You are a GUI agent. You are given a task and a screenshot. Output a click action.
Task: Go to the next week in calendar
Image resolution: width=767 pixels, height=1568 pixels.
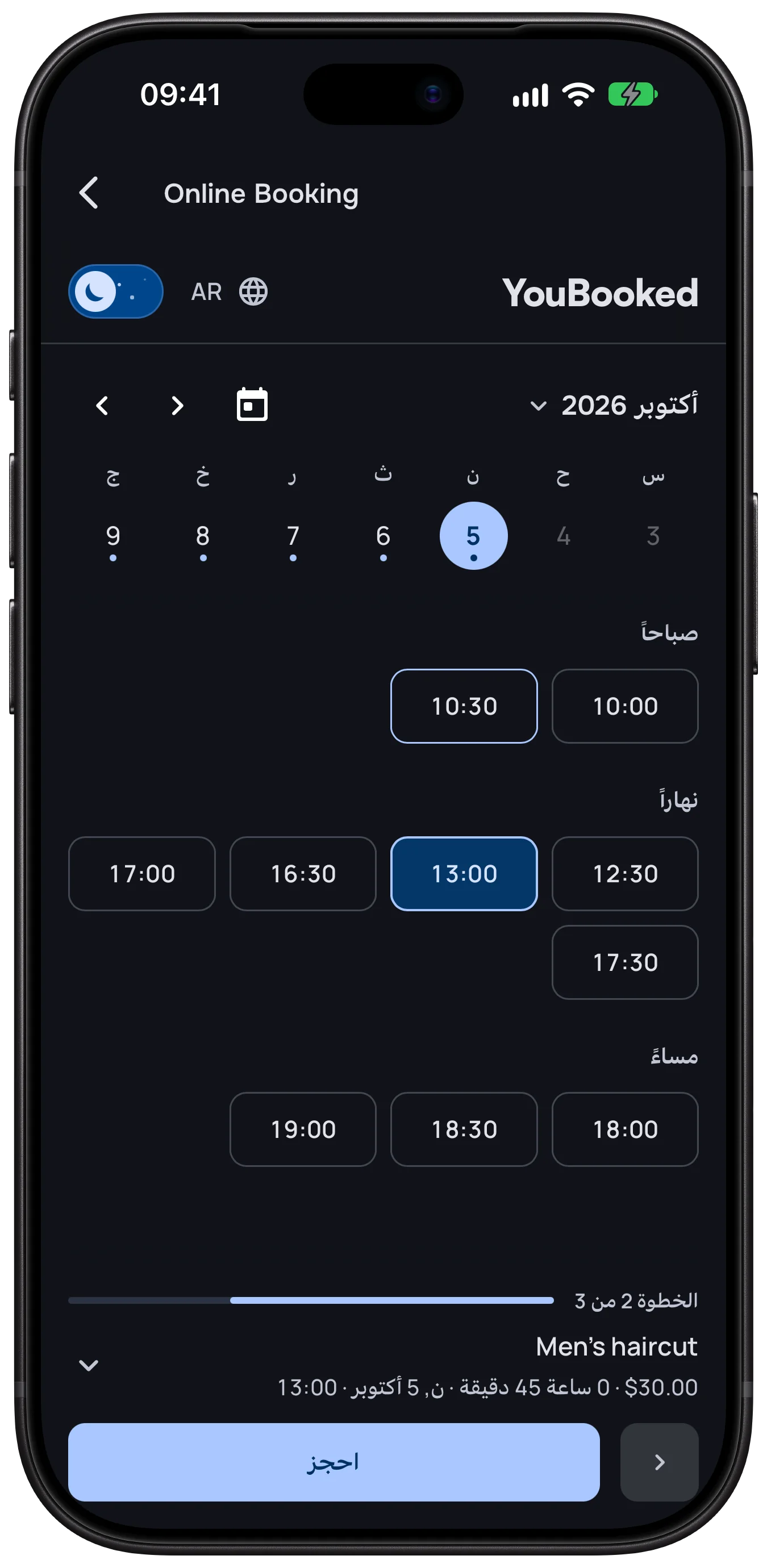pyautogui.click(x=177, y=406)
